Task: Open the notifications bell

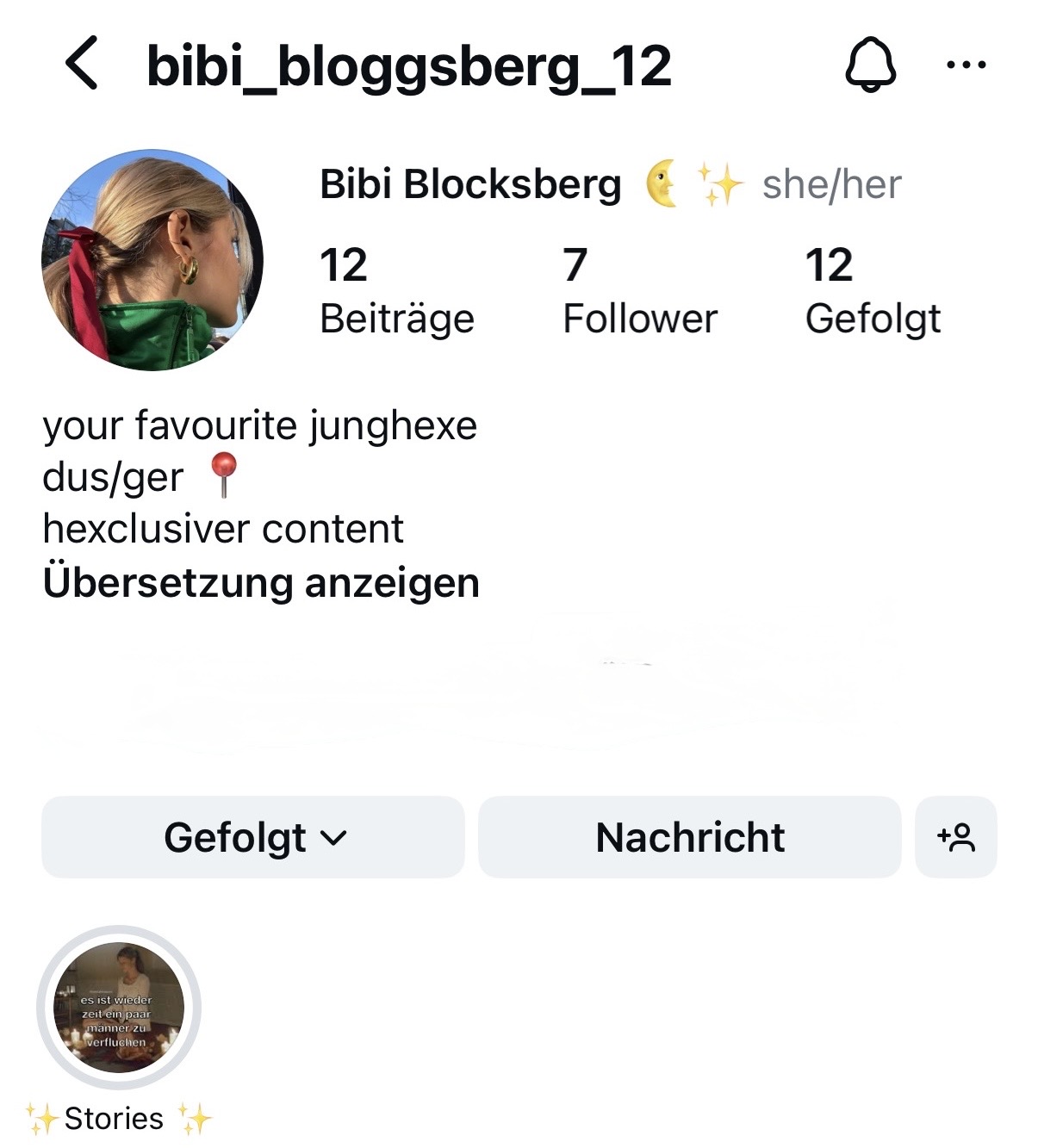Action: 870,64
